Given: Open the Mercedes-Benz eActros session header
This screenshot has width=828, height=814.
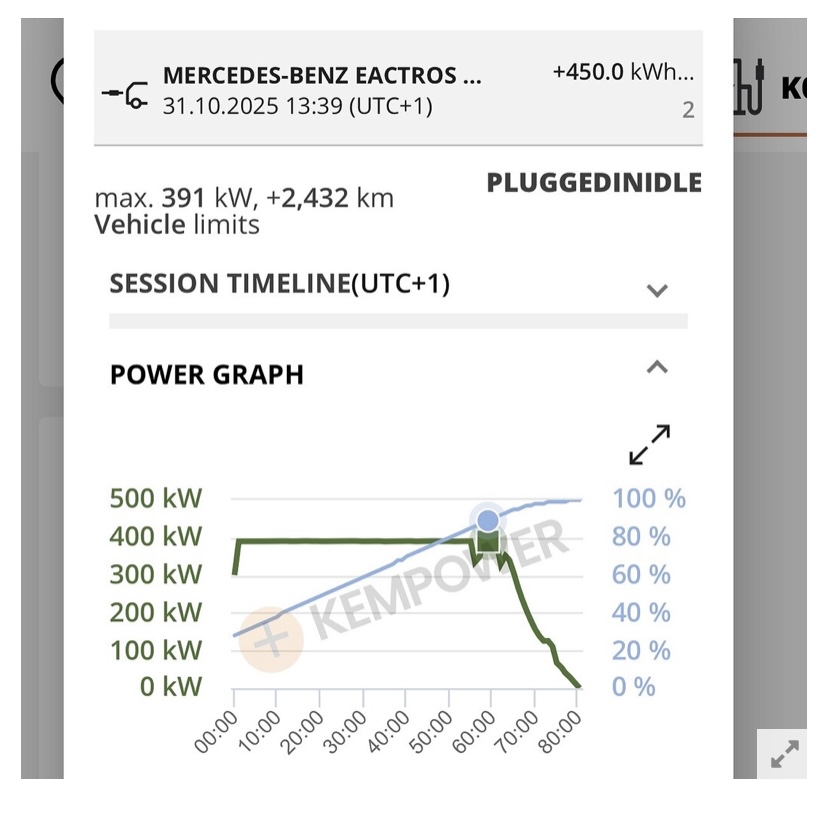Looking at the screenshot, I should [398, 90].
